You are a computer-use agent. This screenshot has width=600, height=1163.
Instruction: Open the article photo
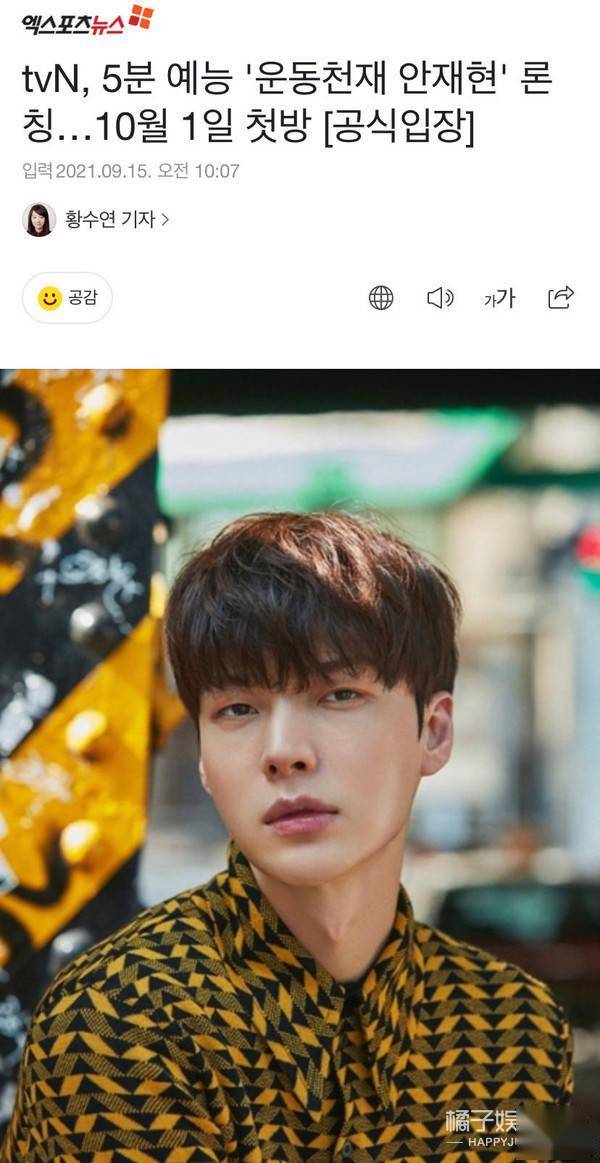[300, 765]
